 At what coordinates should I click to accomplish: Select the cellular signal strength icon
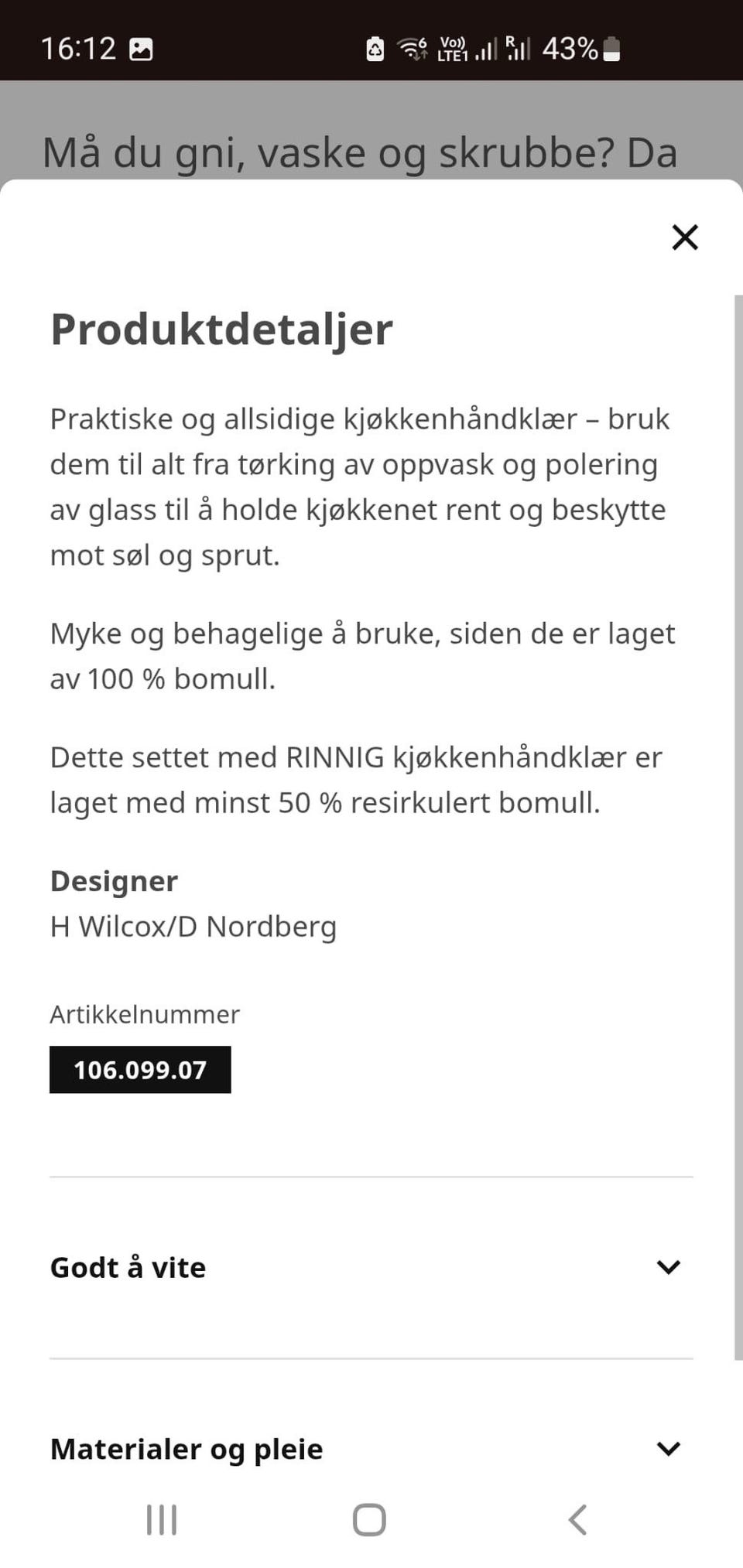485,48
